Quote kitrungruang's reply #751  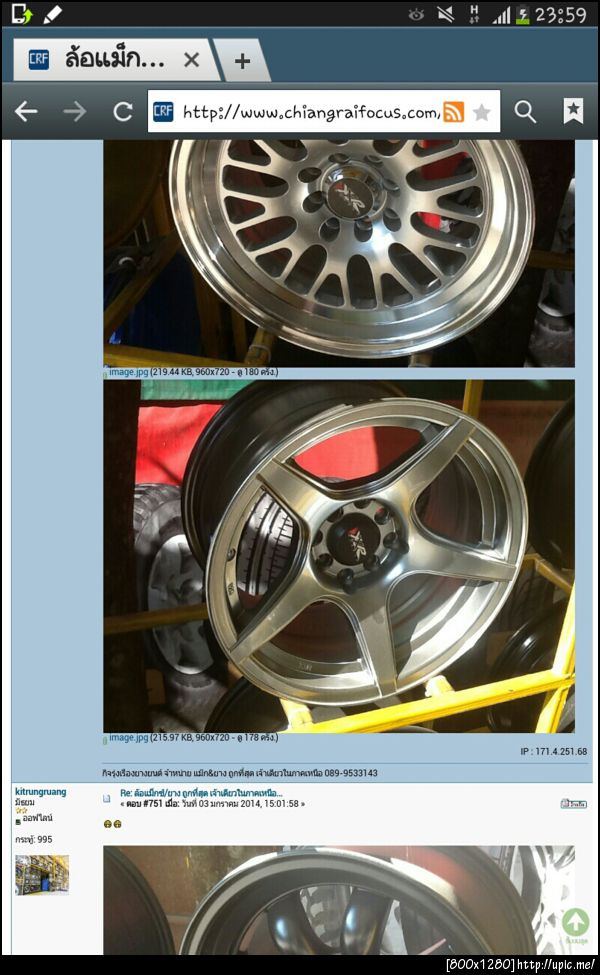[x=573, y=803]
